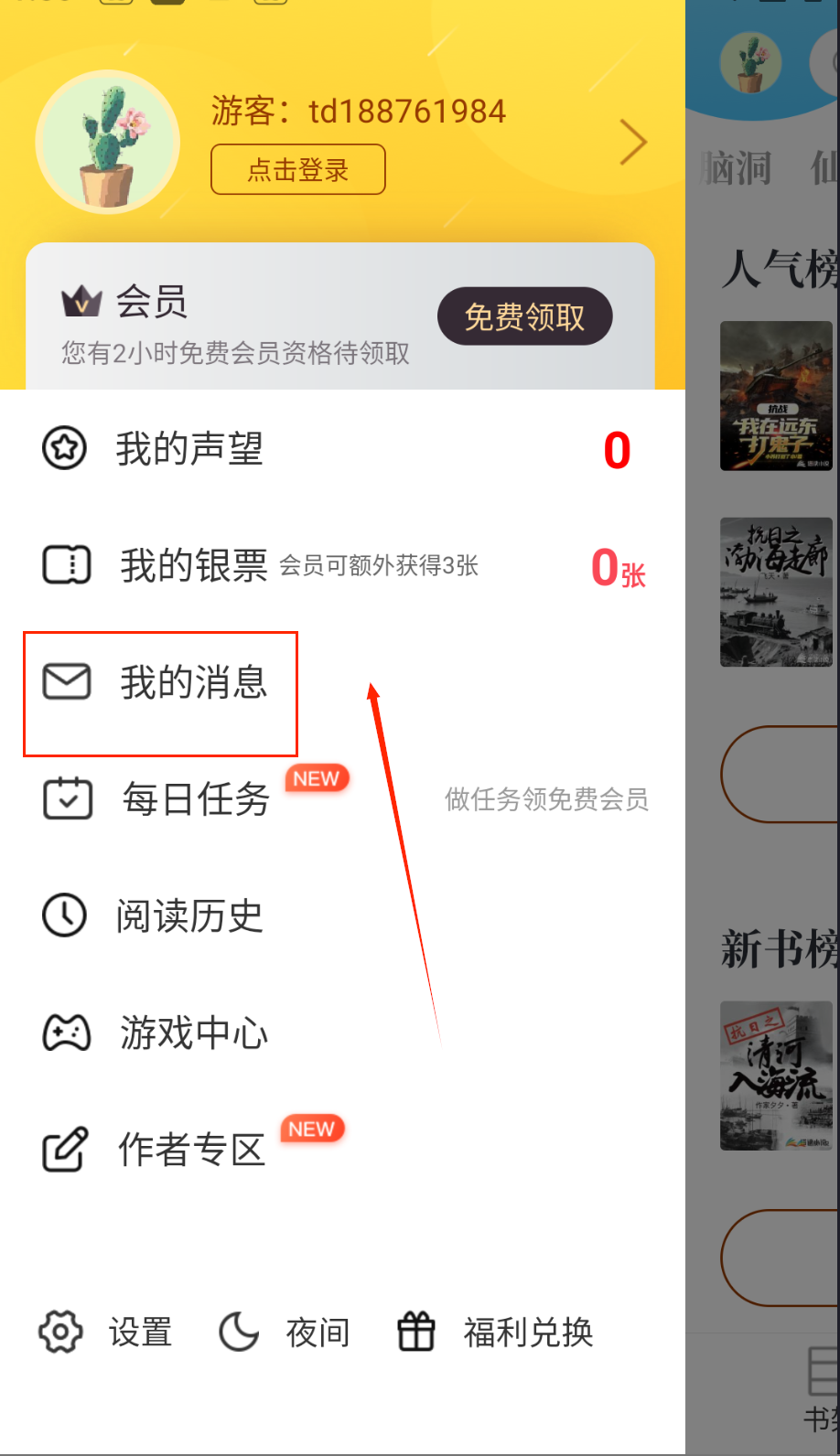Viewport: 840px width, 1456px height.
Task: Click the 点击登录 button
Action: click(x=297, y=169)
